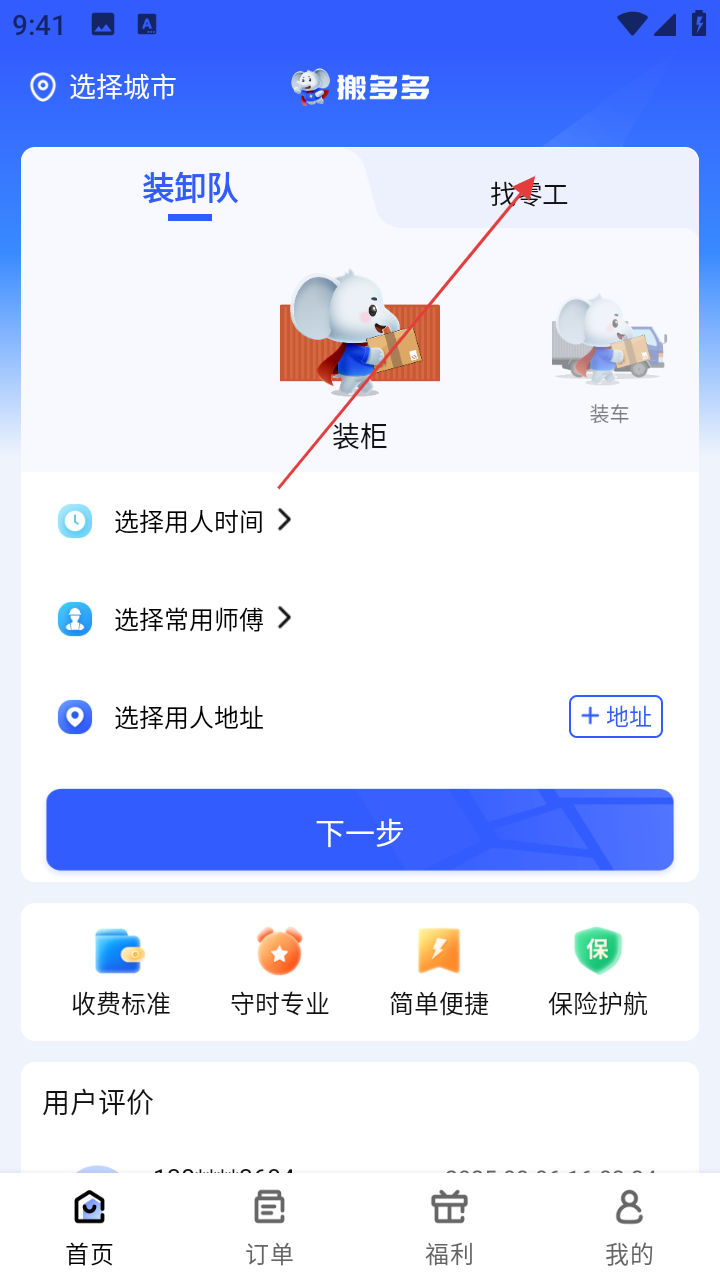Switch to the 订单 tab
Image resolution: width=720 pixels, height=1280 pixels.
(x=270, y=1227)
